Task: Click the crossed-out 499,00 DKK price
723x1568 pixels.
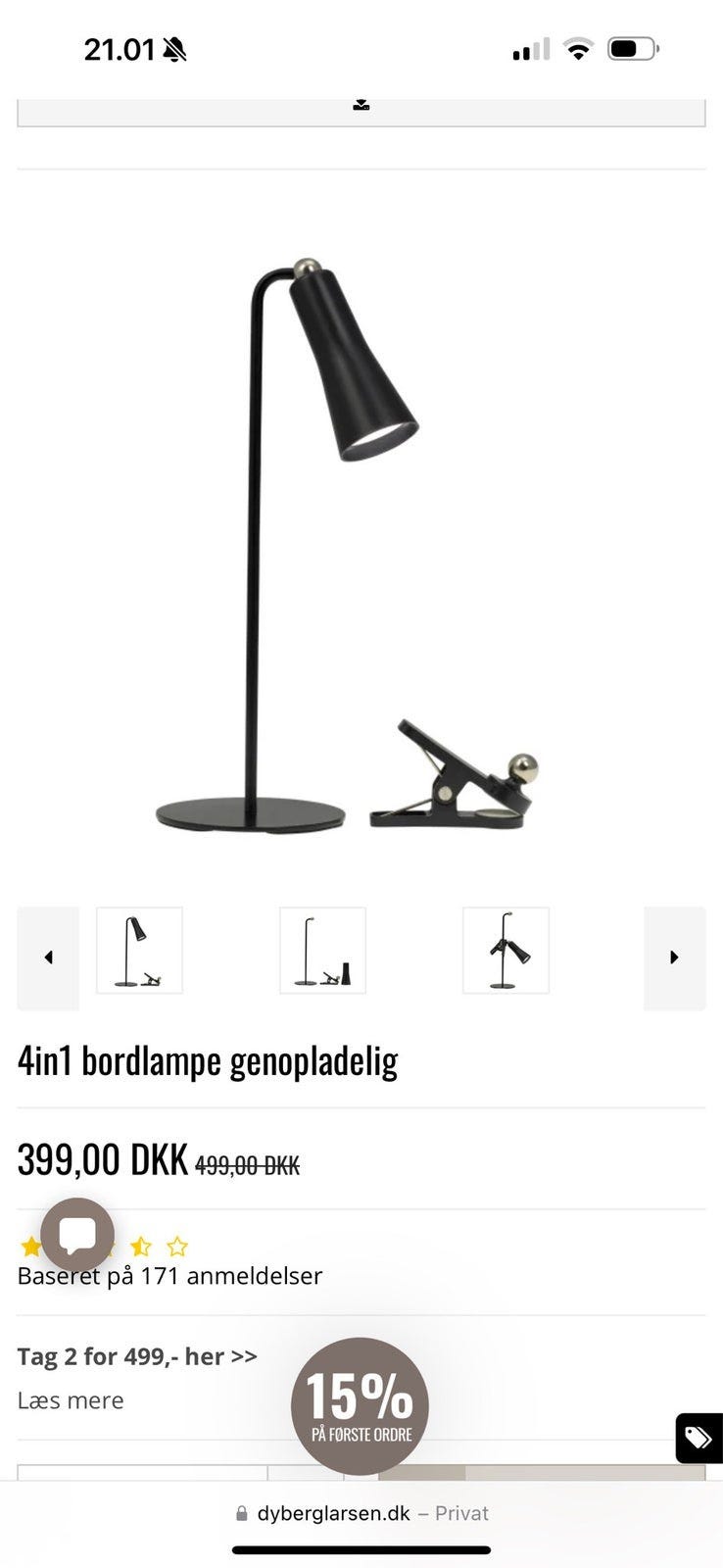Action: [248, 1163]
